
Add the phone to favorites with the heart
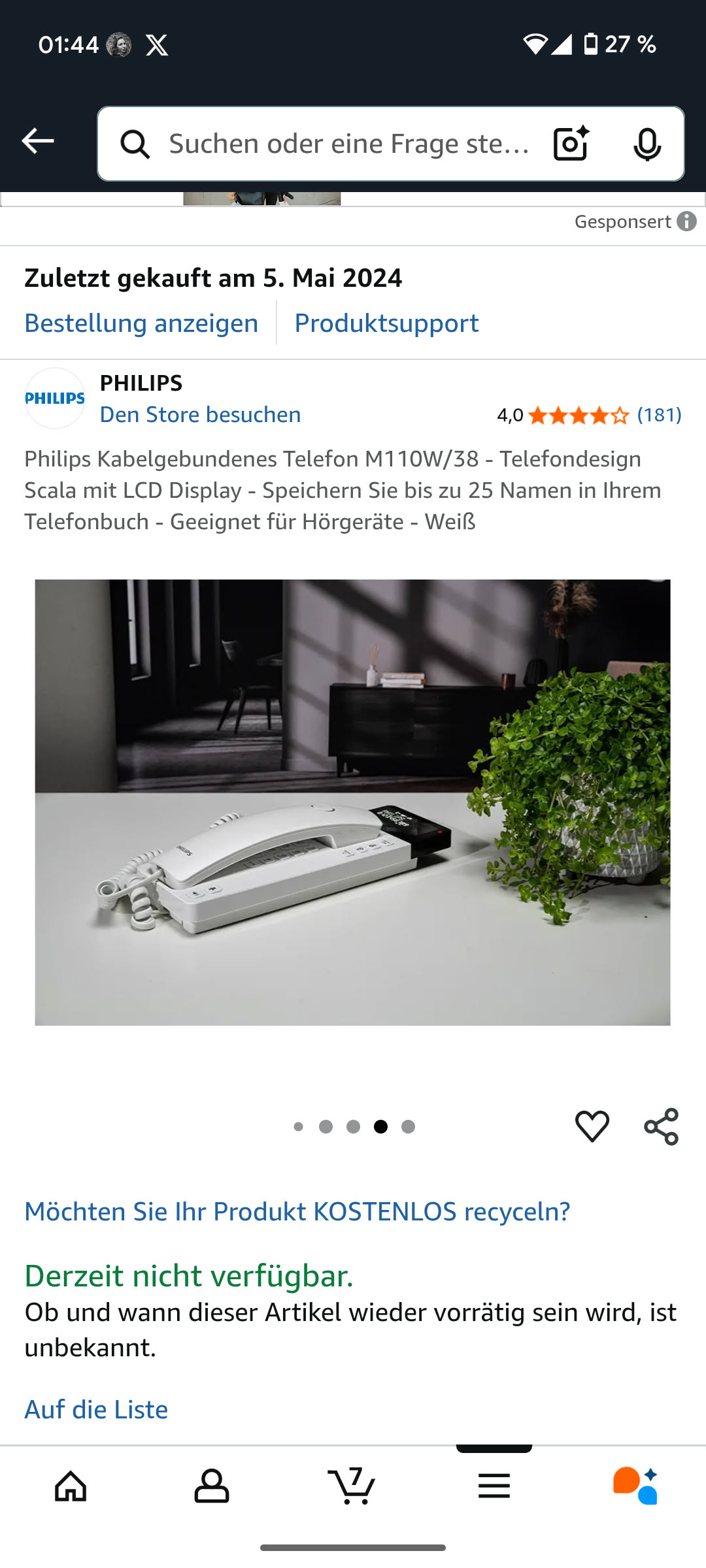click(592, 1126)
